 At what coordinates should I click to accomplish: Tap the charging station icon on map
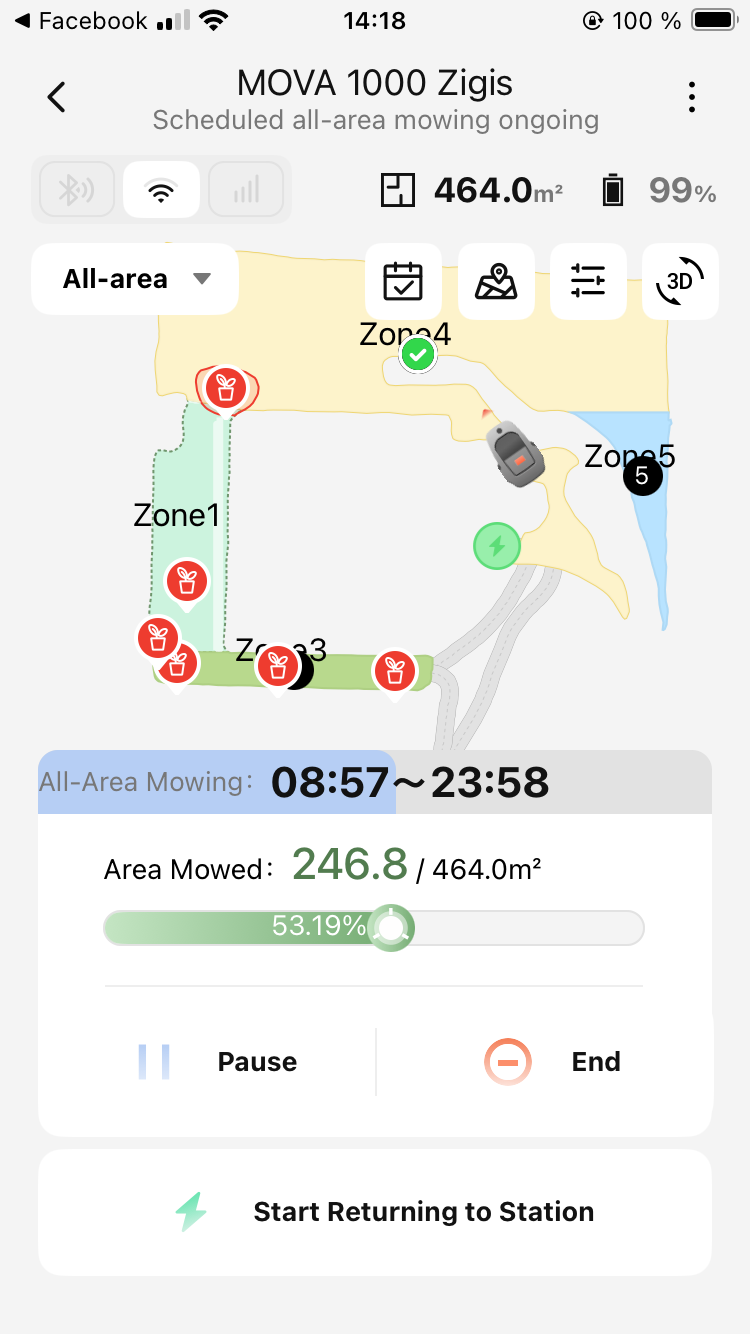(497, 546)
